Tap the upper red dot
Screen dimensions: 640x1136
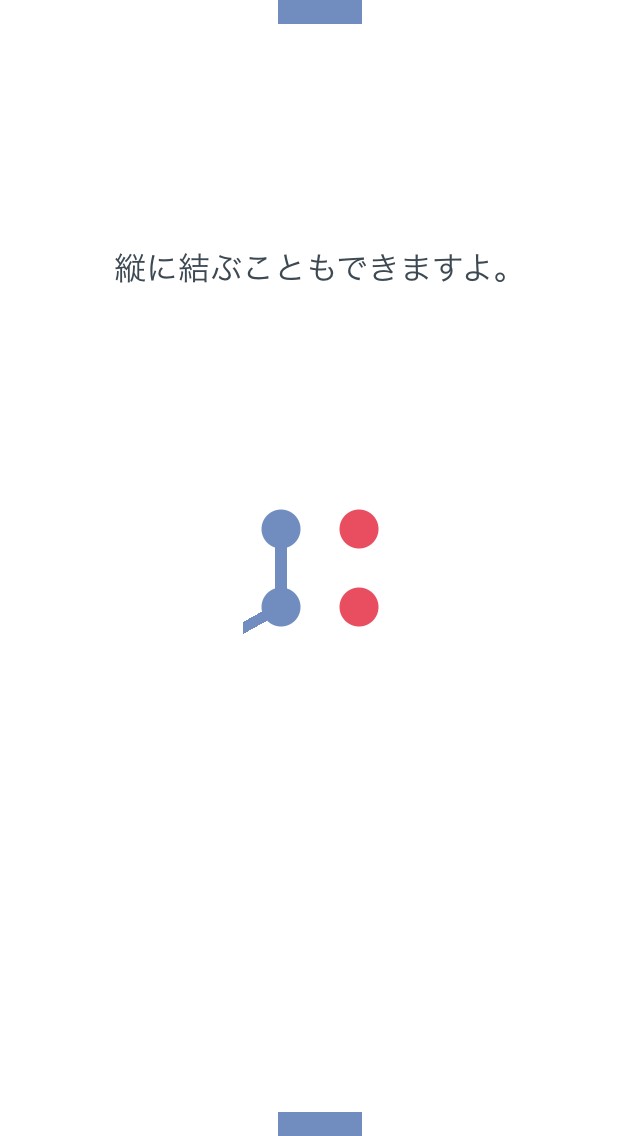[359, 529]
